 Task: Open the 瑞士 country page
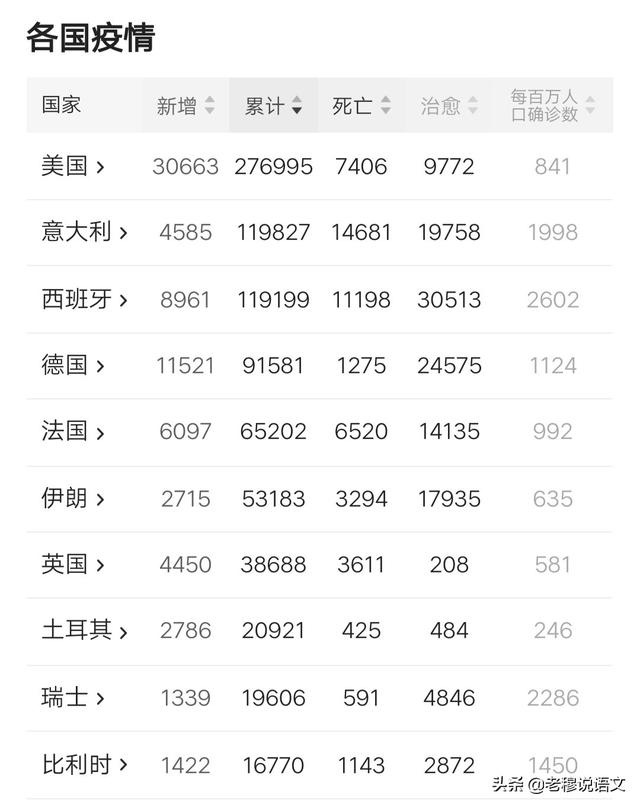click(x=73, y=697)
